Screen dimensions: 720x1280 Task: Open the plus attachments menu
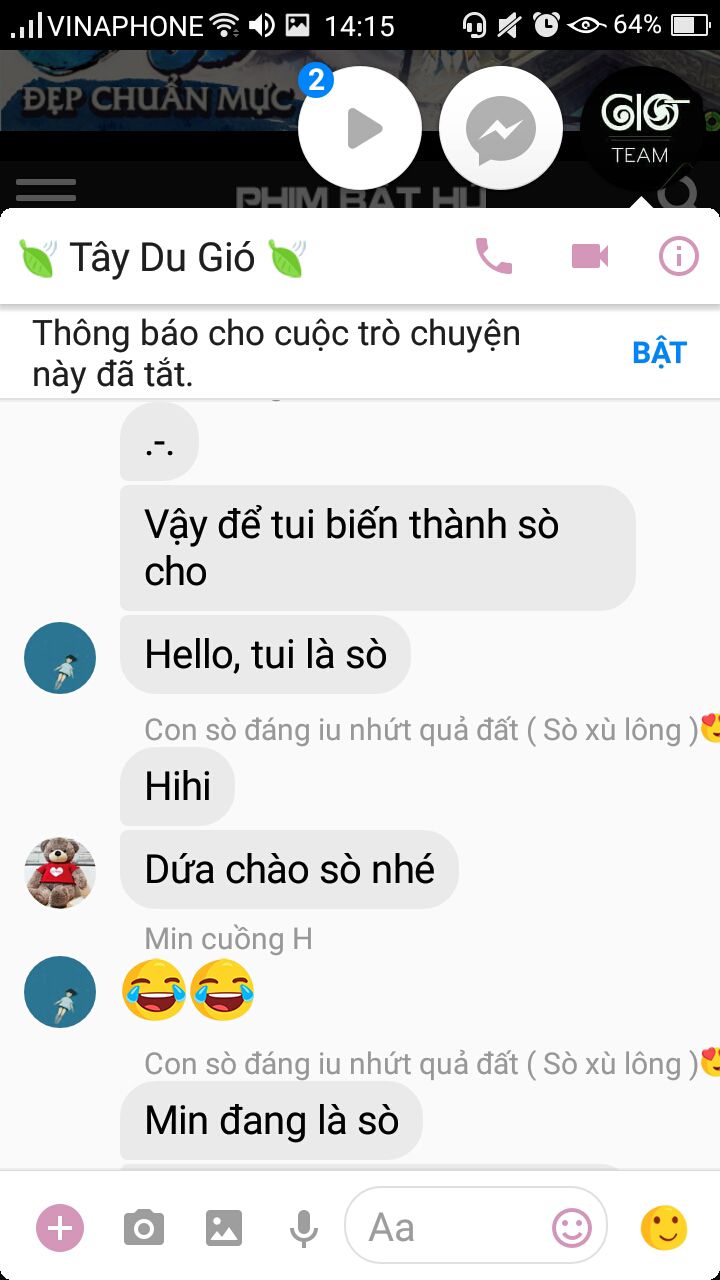[x=60, y=1227]
